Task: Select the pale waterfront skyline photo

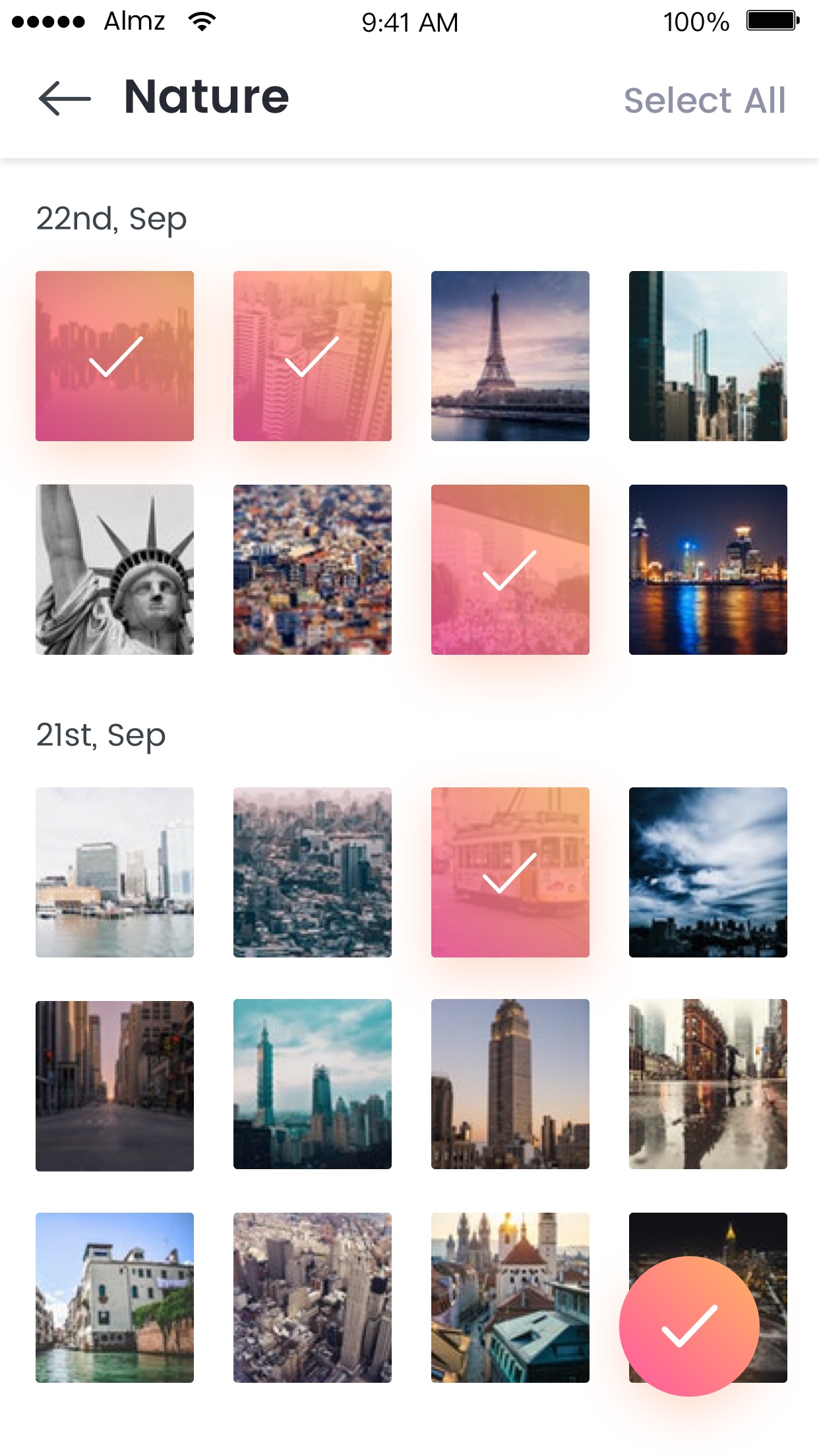Action: [x=115, y=872]
